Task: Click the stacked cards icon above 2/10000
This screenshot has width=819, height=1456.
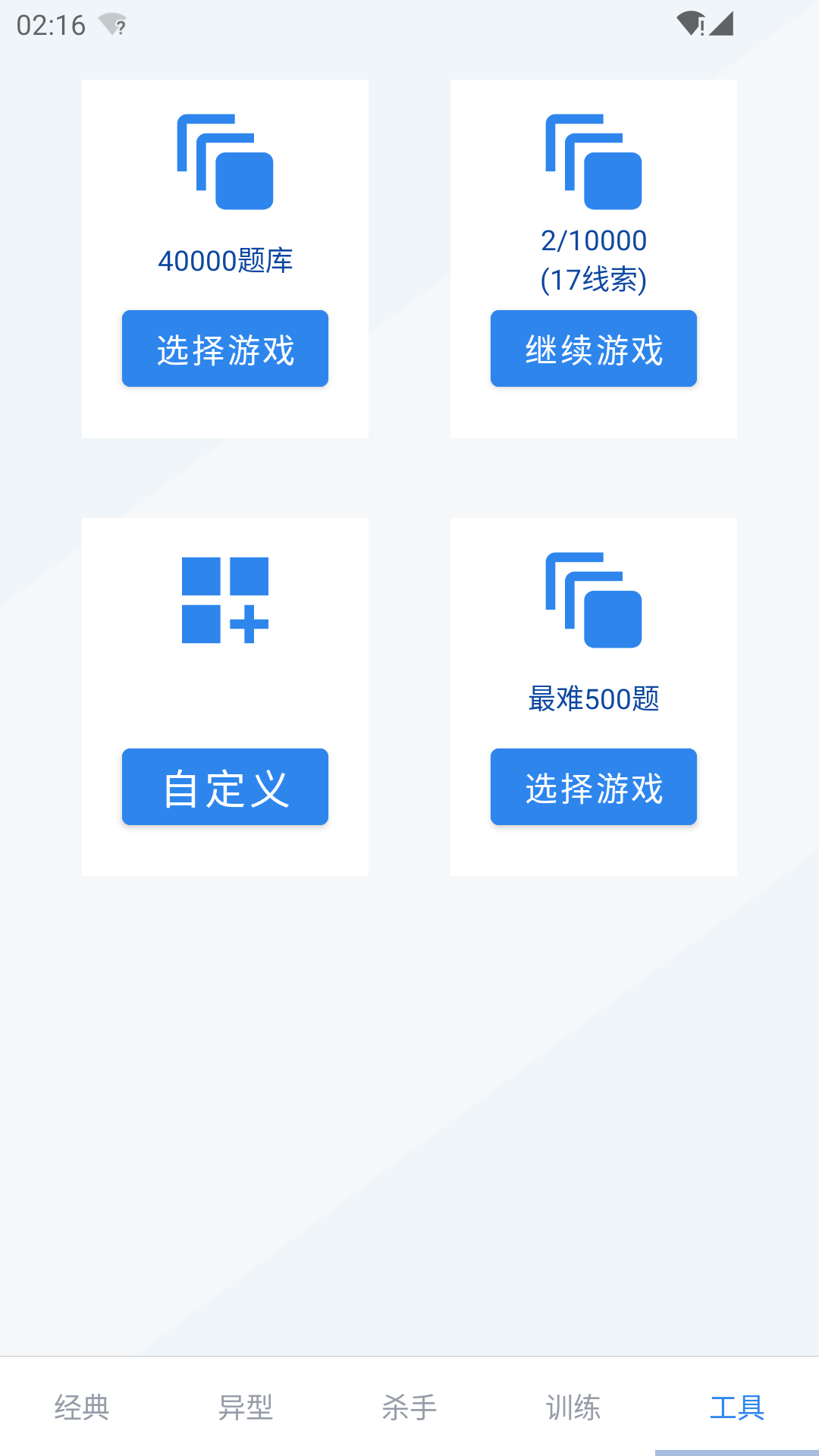Action: click(594, 163)
